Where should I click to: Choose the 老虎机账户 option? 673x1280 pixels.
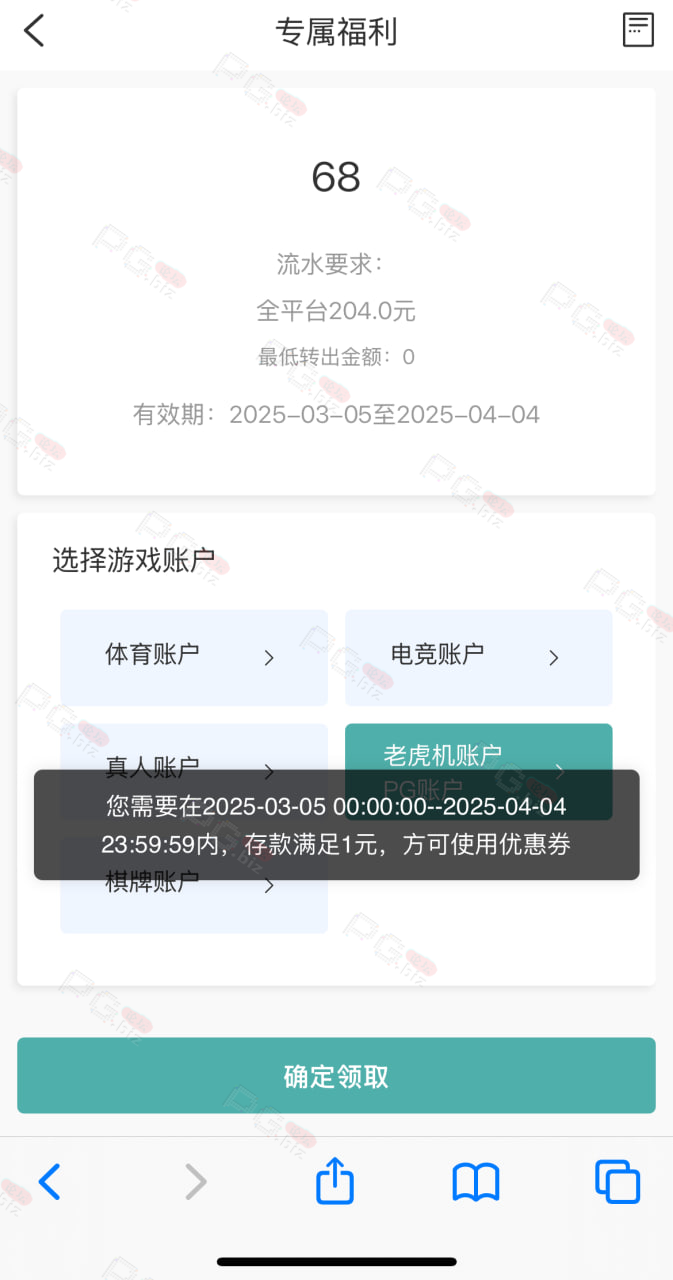(479, 770)
